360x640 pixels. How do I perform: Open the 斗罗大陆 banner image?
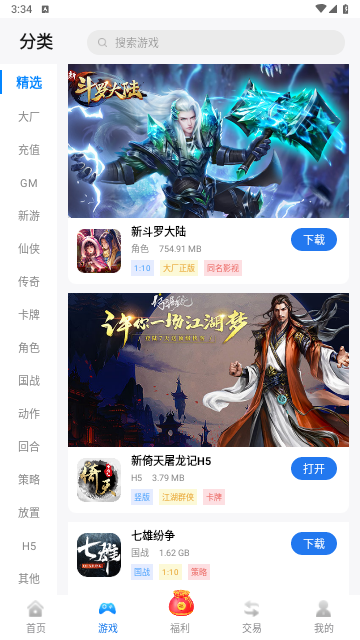pyautogui.click(x=208, y=141)
